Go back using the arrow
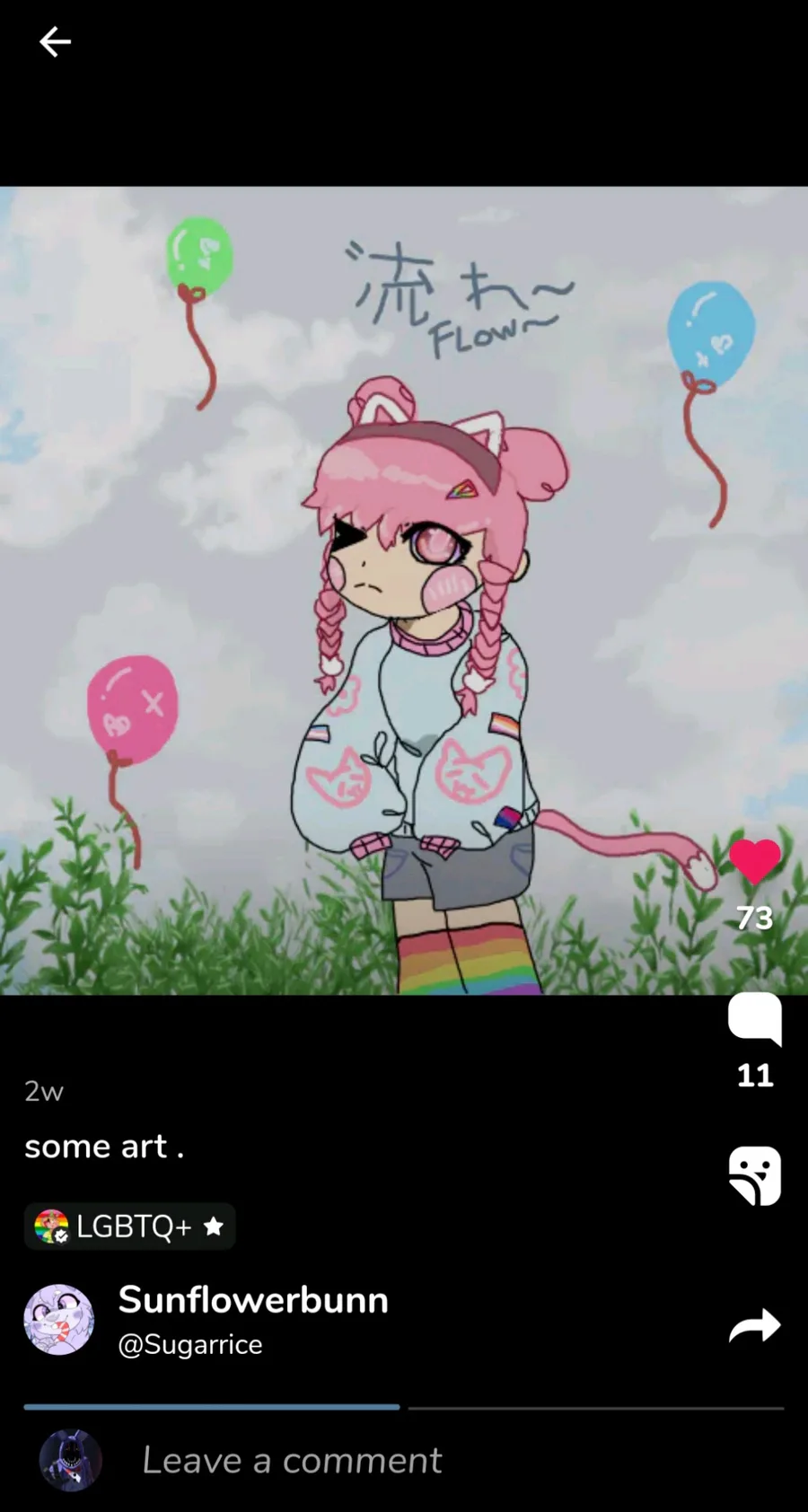 55,42
